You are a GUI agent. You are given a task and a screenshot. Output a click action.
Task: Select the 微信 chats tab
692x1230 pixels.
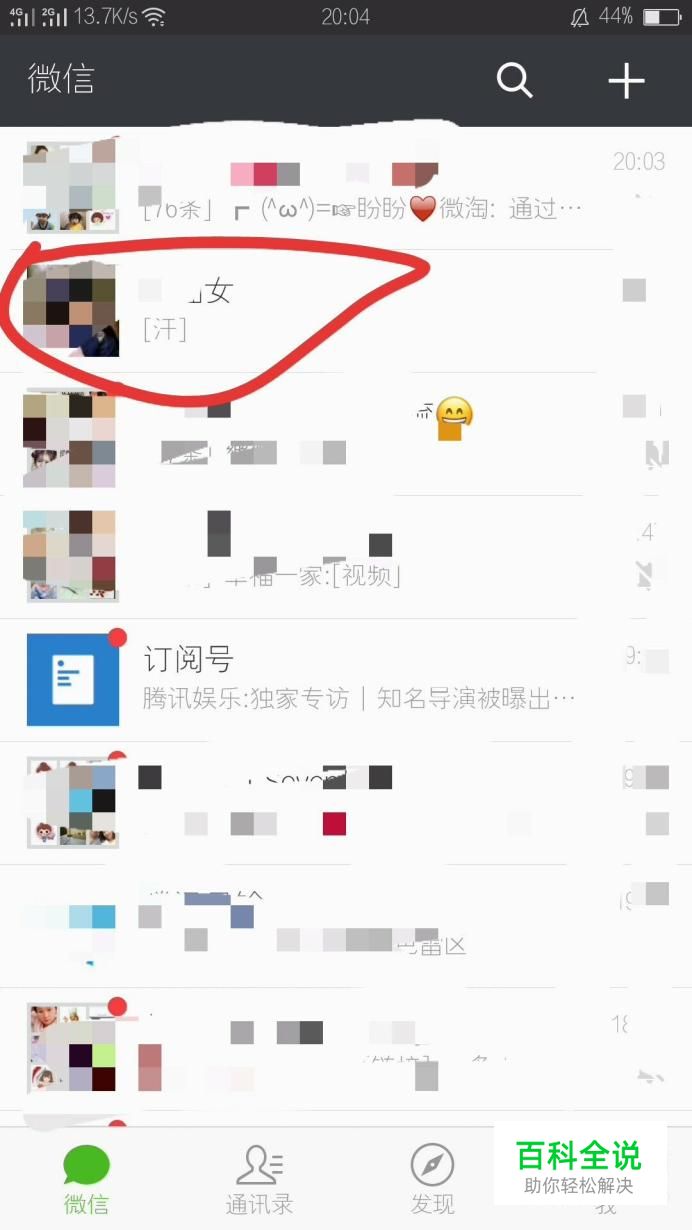click(x=86, y=1179)
